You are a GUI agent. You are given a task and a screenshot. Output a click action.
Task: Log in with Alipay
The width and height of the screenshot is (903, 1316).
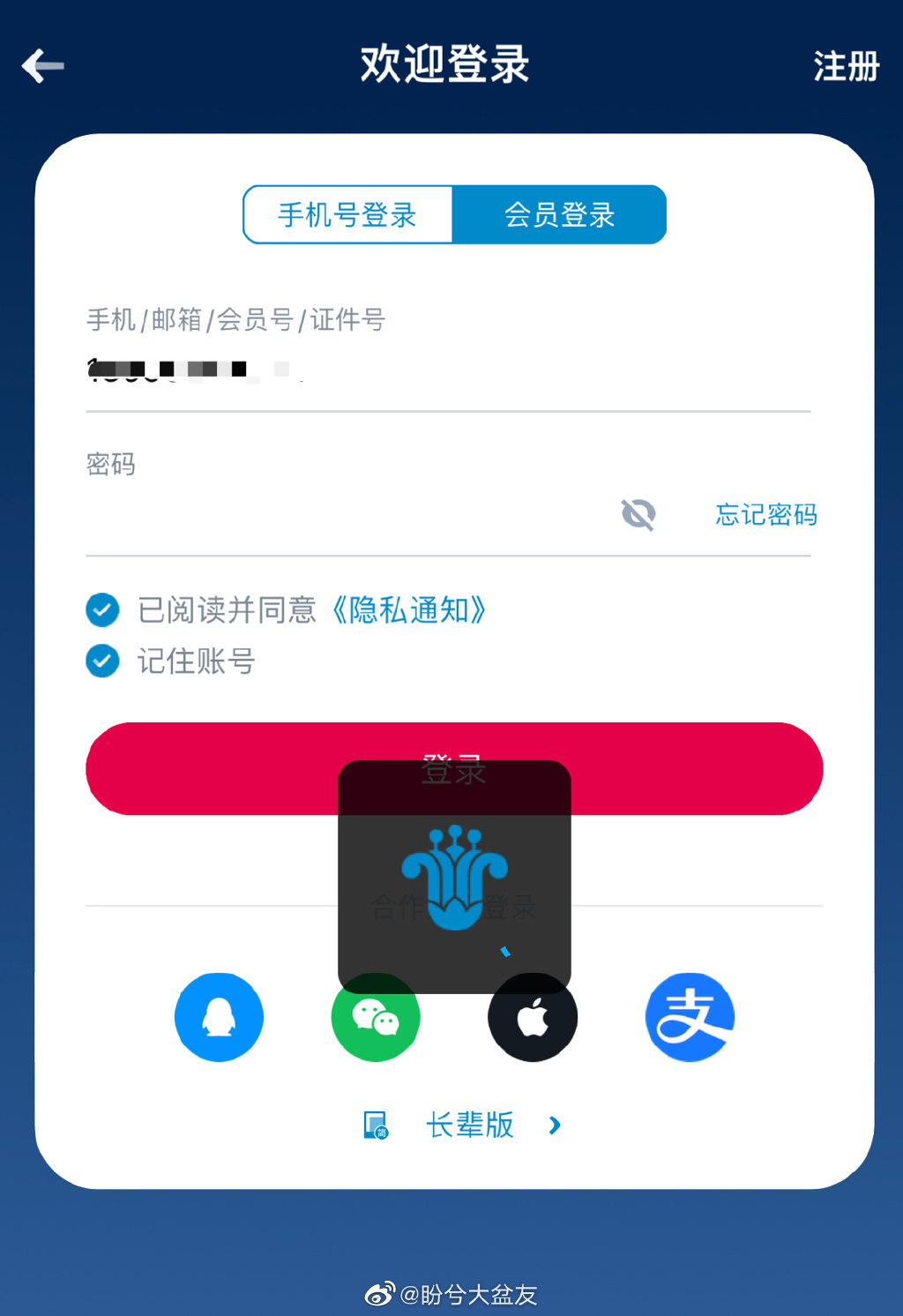[690, 1017]
